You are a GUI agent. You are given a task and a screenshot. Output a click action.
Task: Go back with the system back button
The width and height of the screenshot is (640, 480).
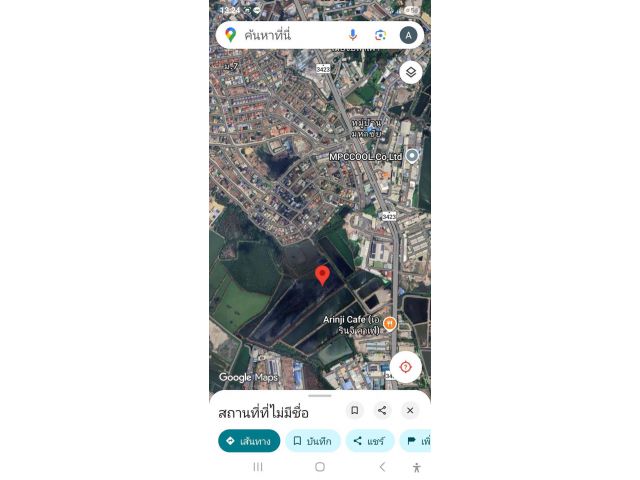point(382,467)
